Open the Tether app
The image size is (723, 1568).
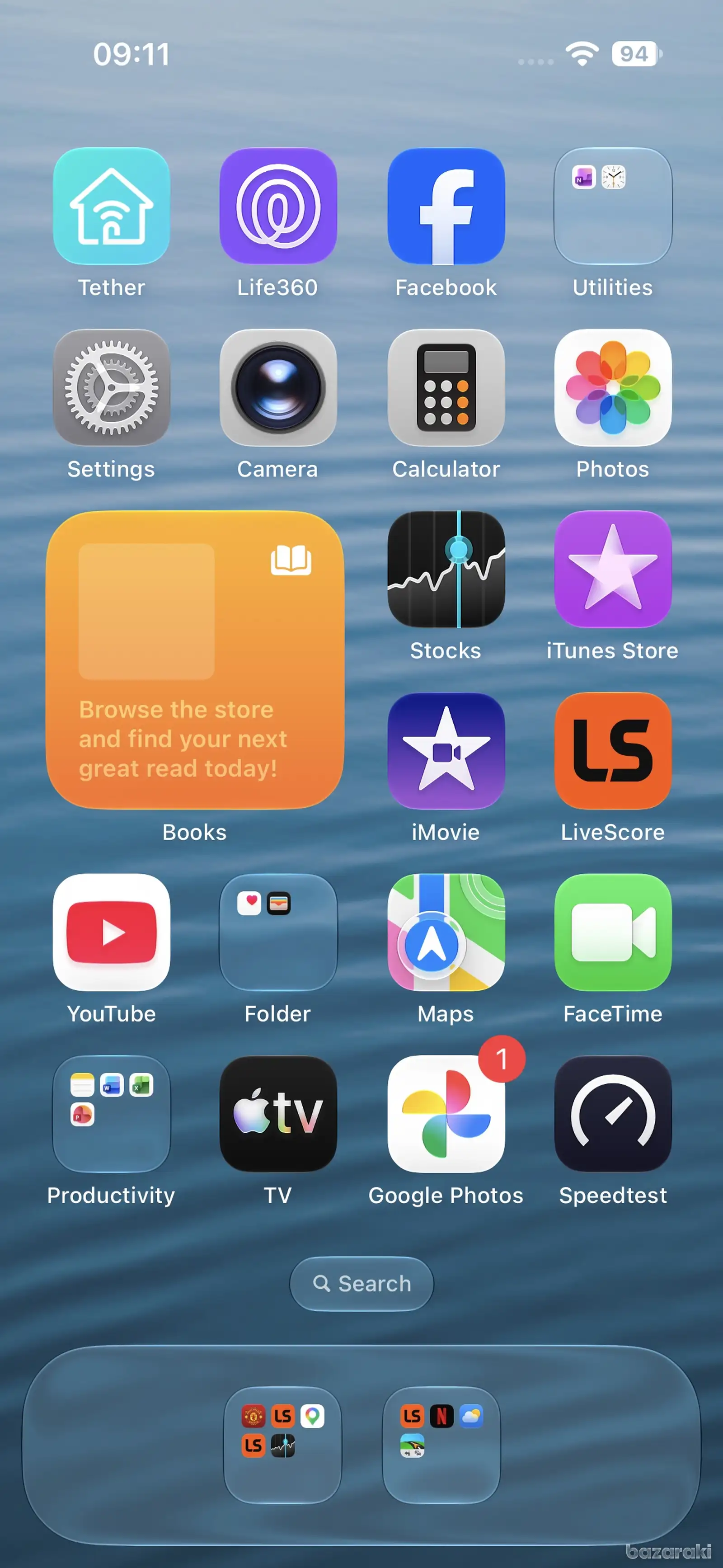click(x=111, y=206)
